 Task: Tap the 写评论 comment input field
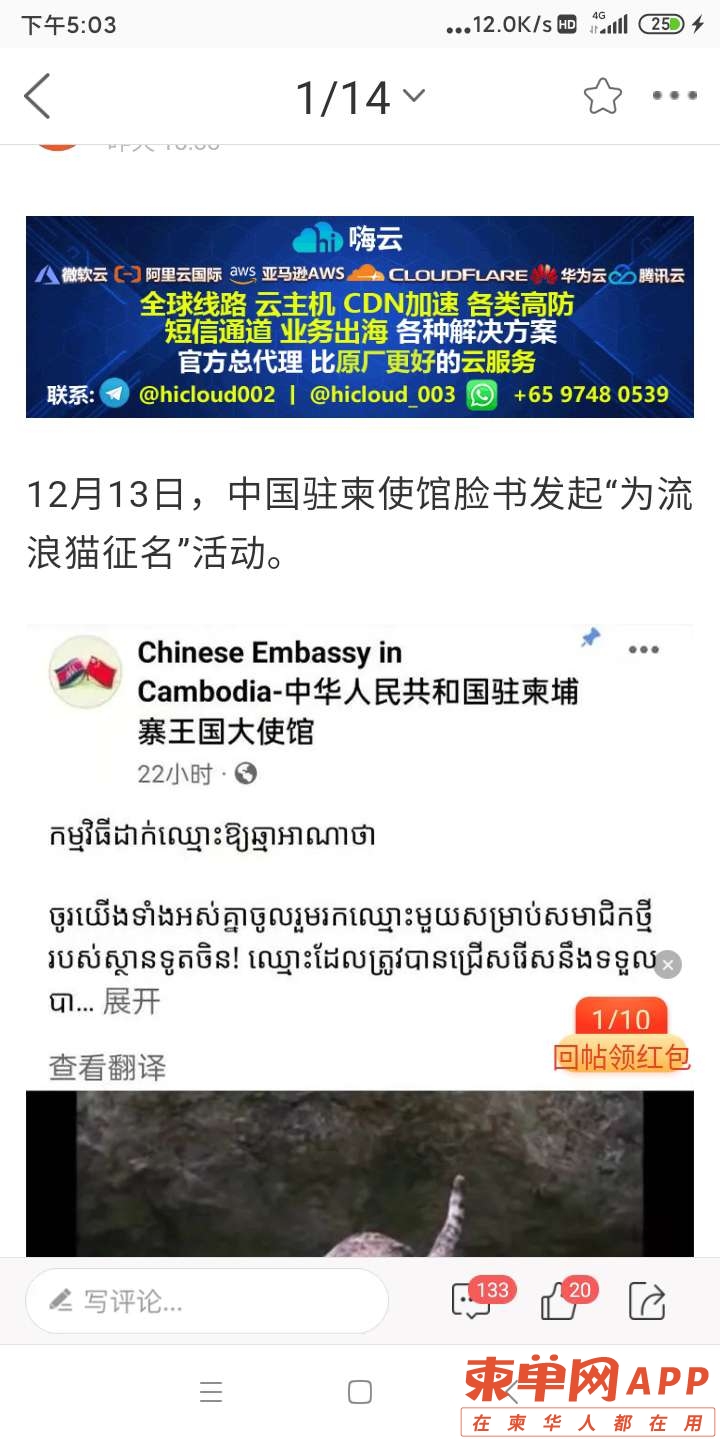207,1301
